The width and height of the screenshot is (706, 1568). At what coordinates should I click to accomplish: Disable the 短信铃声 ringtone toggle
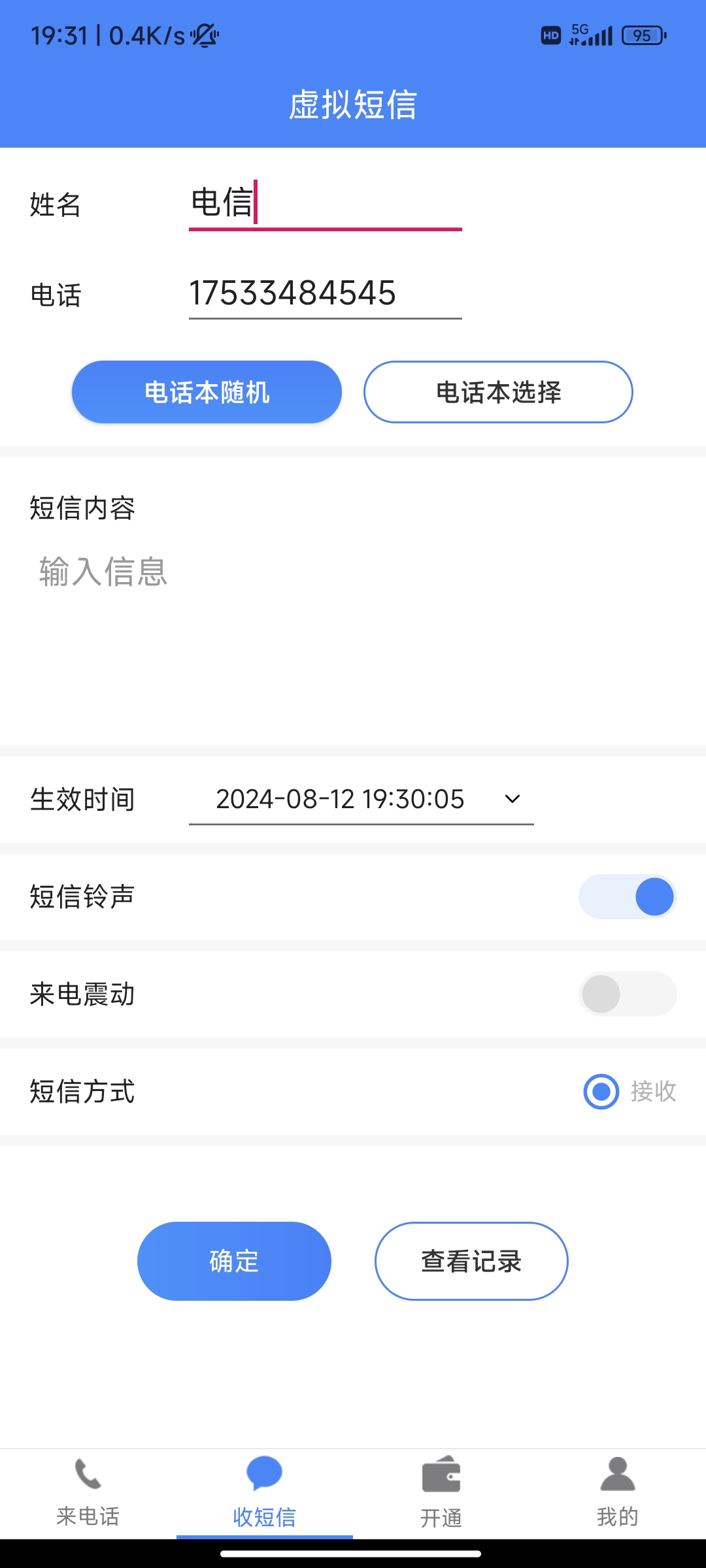click(626, 896)
